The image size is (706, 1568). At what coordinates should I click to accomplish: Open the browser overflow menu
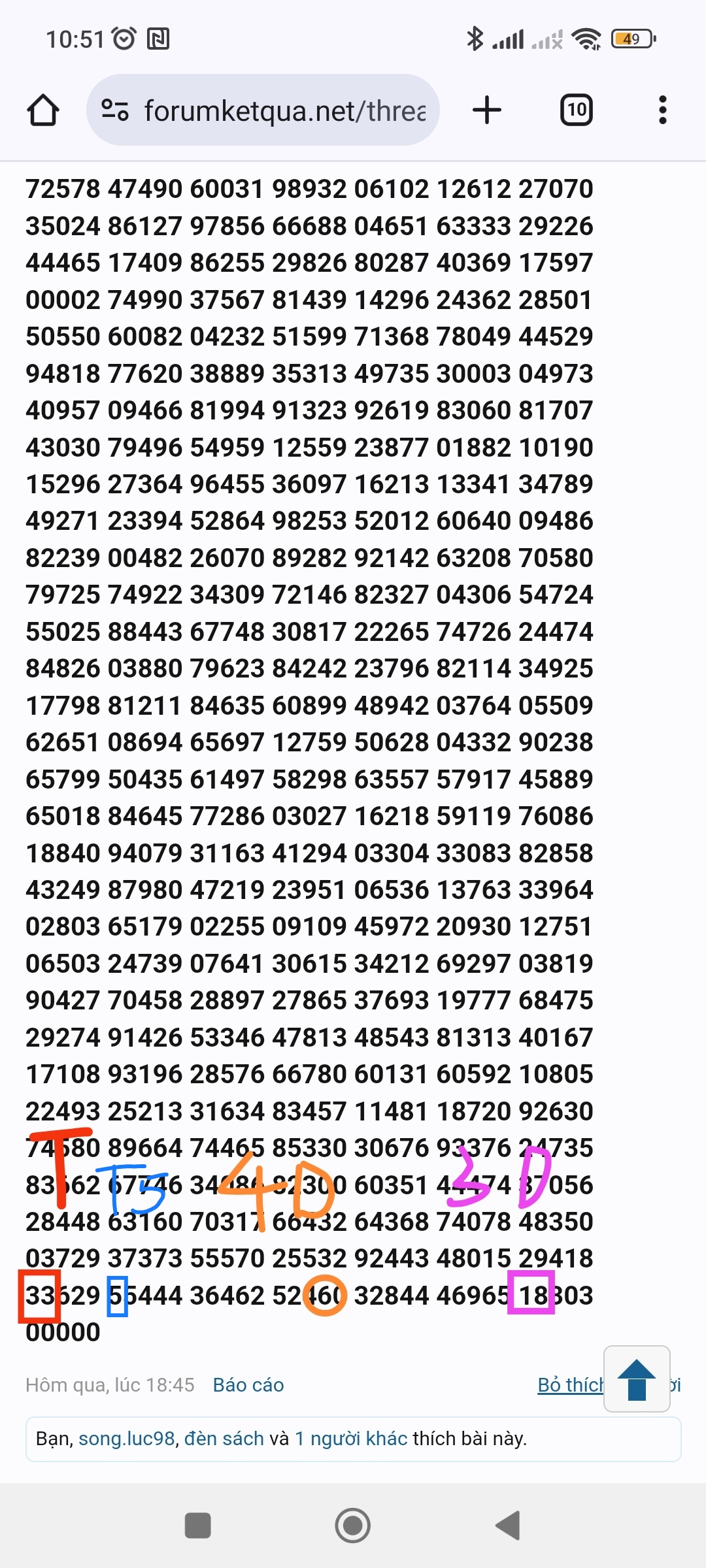pos(663,110)
